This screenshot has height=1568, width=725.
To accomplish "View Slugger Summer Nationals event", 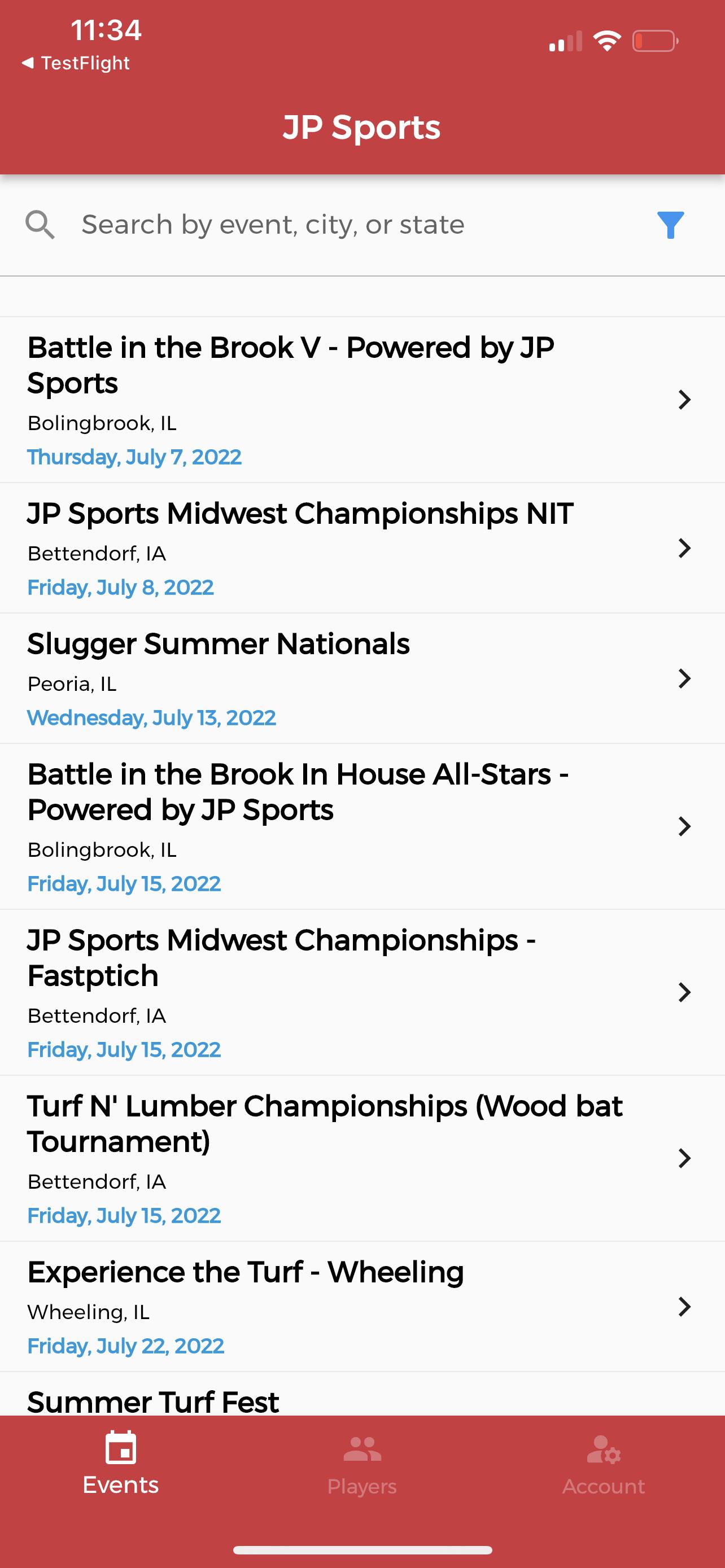I will tap(362, 678).
